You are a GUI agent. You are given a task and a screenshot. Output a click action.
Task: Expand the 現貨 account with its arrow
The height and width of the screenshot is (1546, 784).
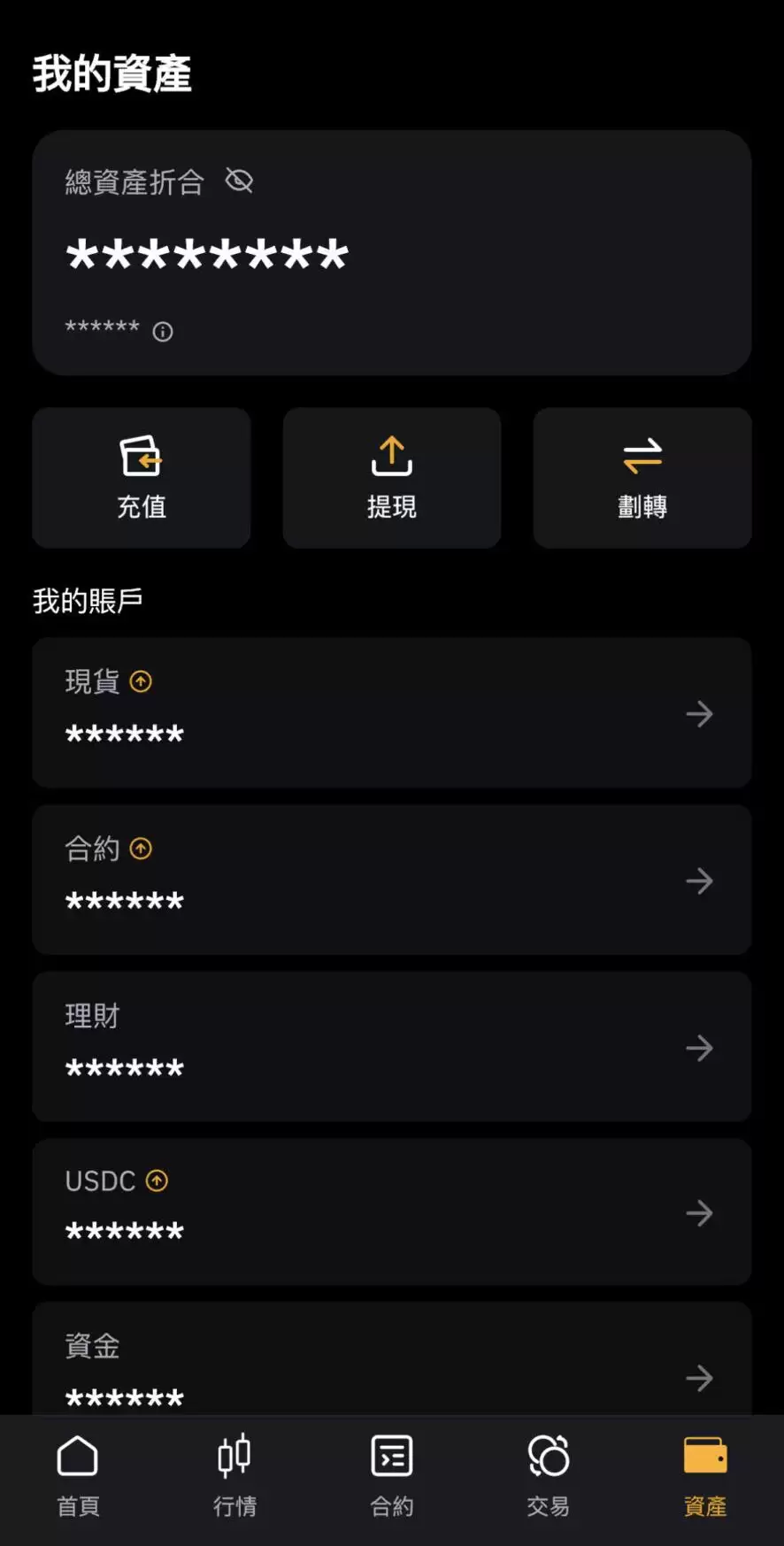click(700, 713)
